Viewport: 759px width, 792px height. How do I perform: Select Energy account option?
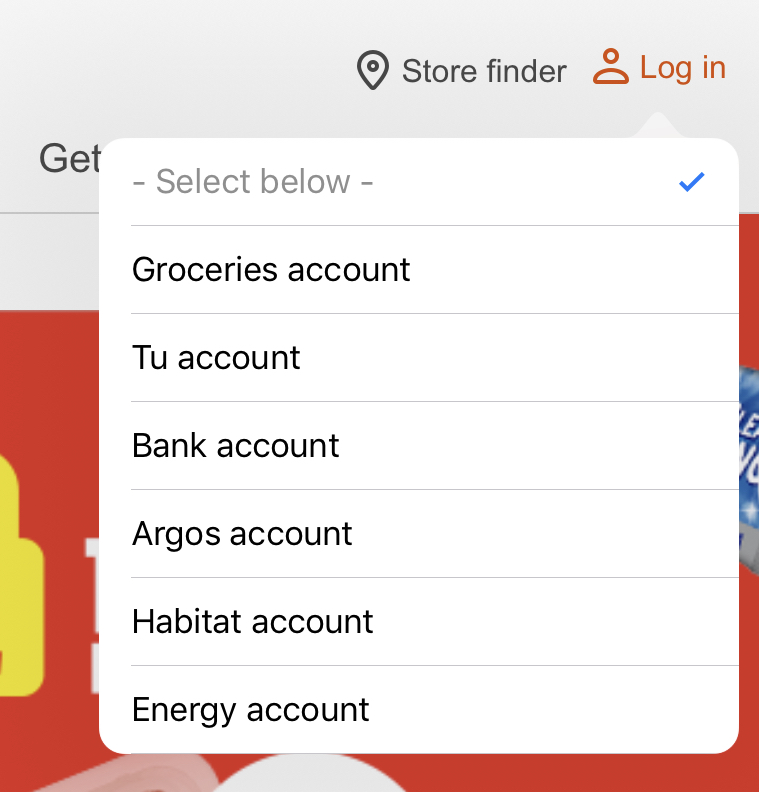pyautogui.click(x=418, y=710)
